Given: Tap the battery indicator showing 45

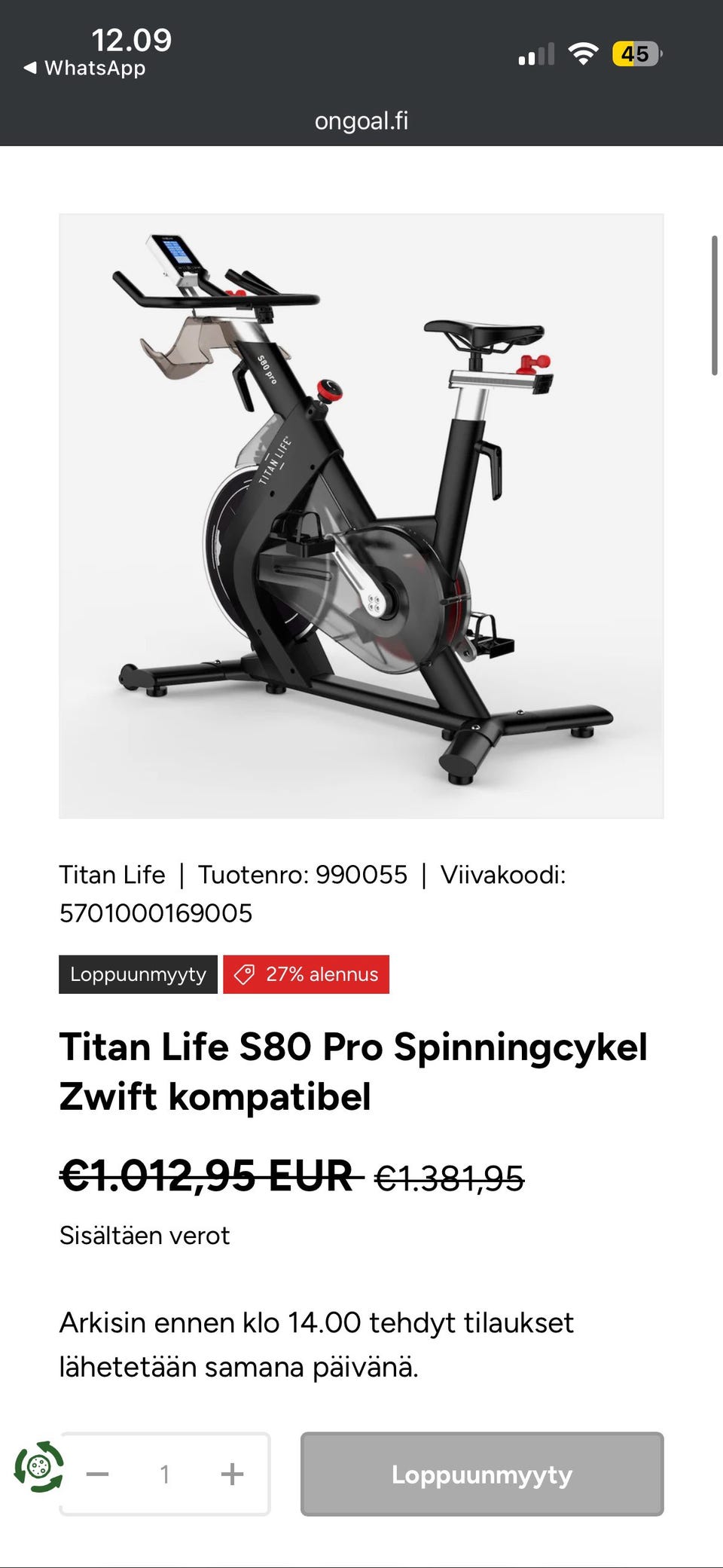Looking at the screenshot, I should tap(635, 53).
